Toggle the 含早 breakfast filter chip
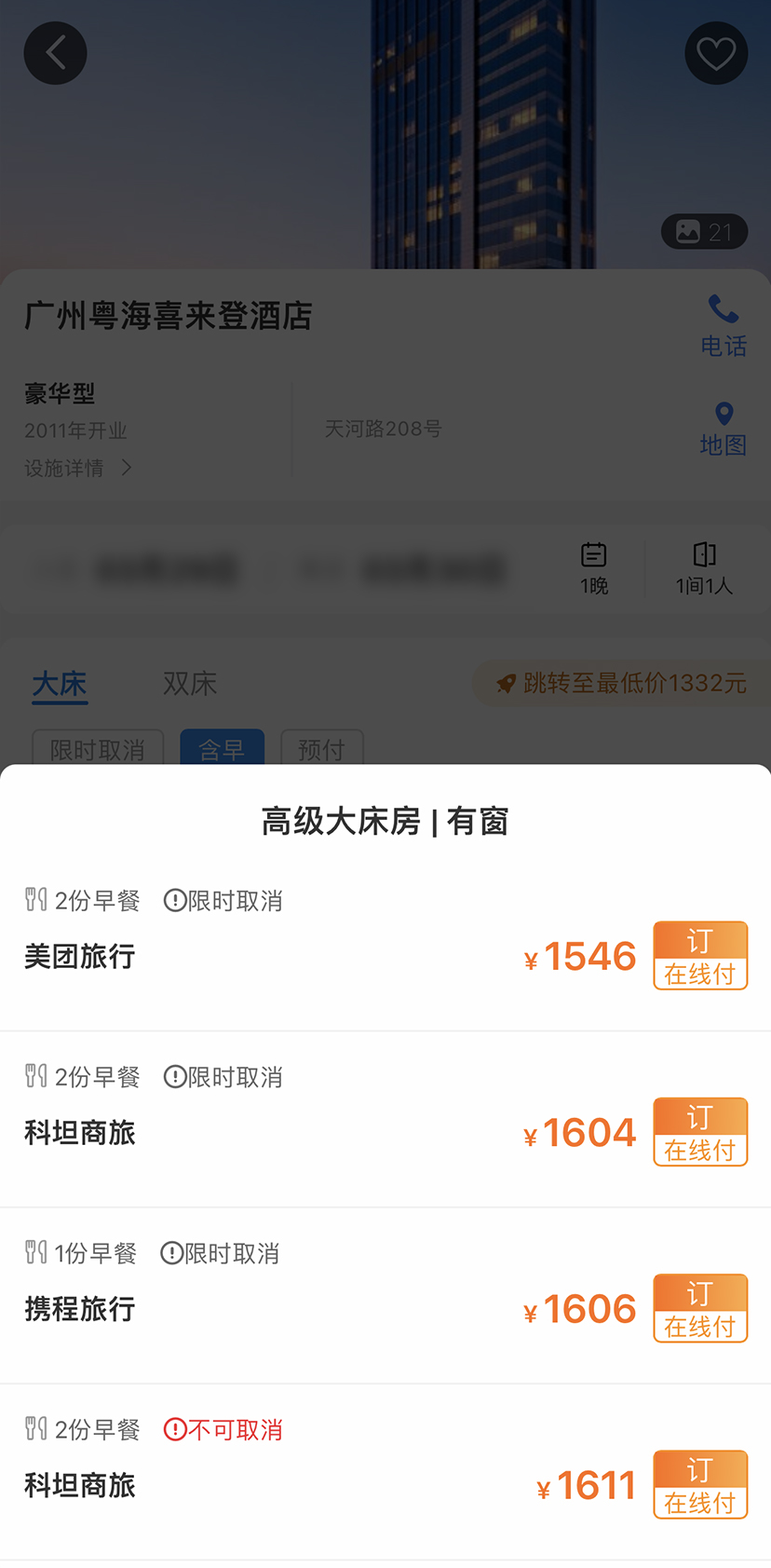 222,748
